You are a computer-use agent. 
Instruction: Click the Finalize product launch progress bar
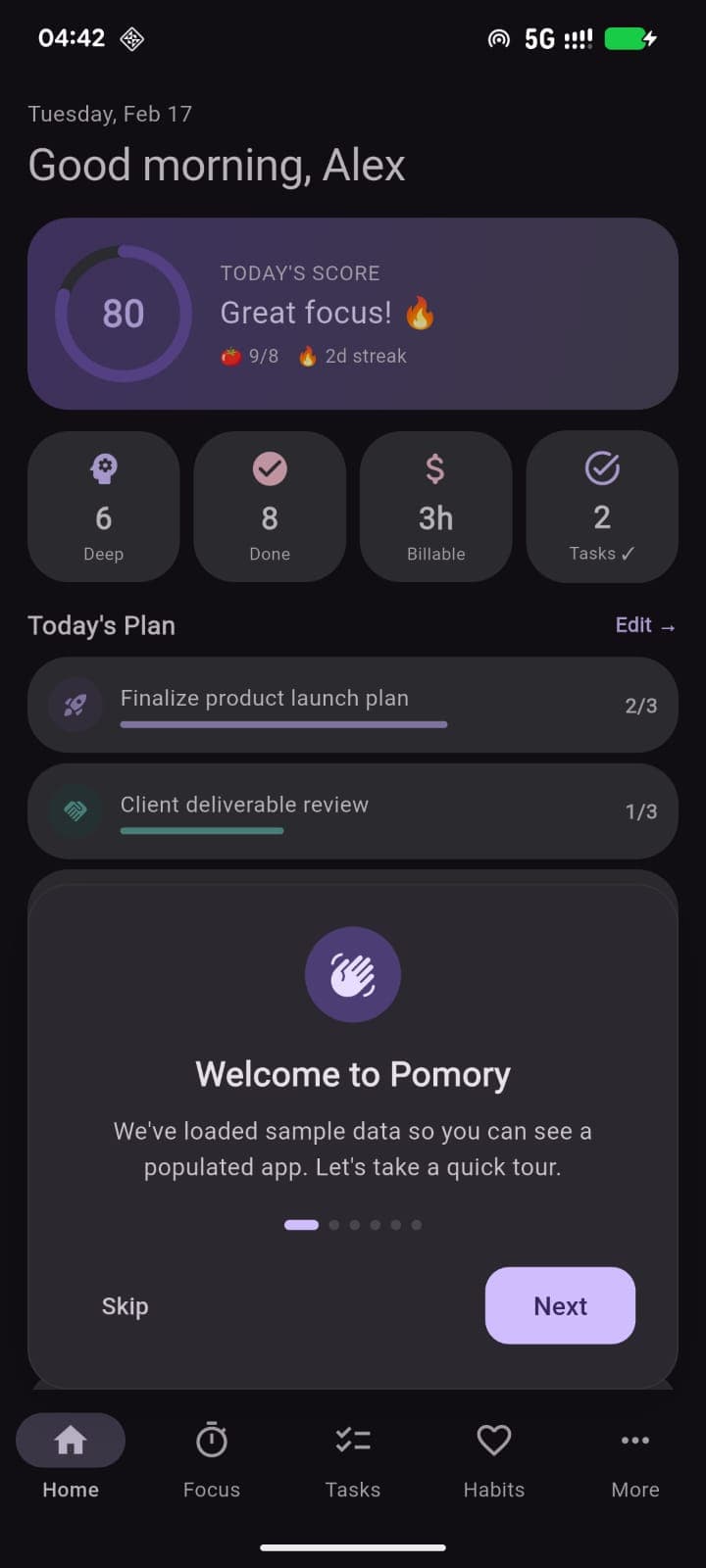pyautogui.click(x=282, y=724)
